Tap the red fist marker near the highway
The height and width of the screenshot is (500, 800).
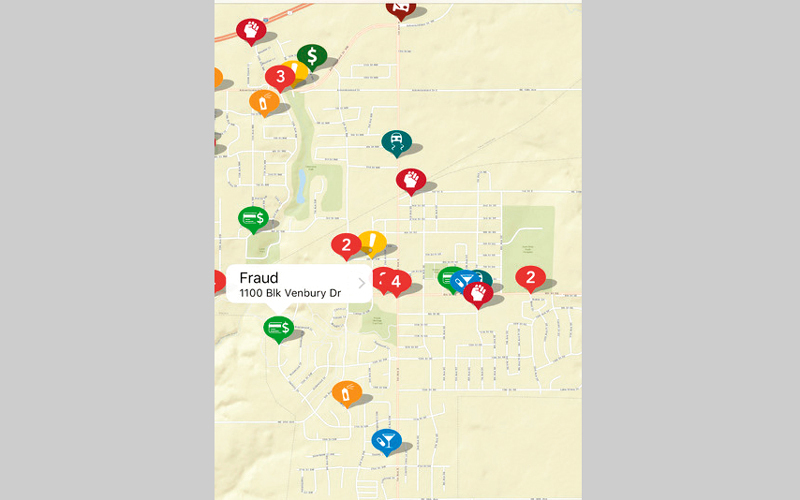tap(251, 31)
